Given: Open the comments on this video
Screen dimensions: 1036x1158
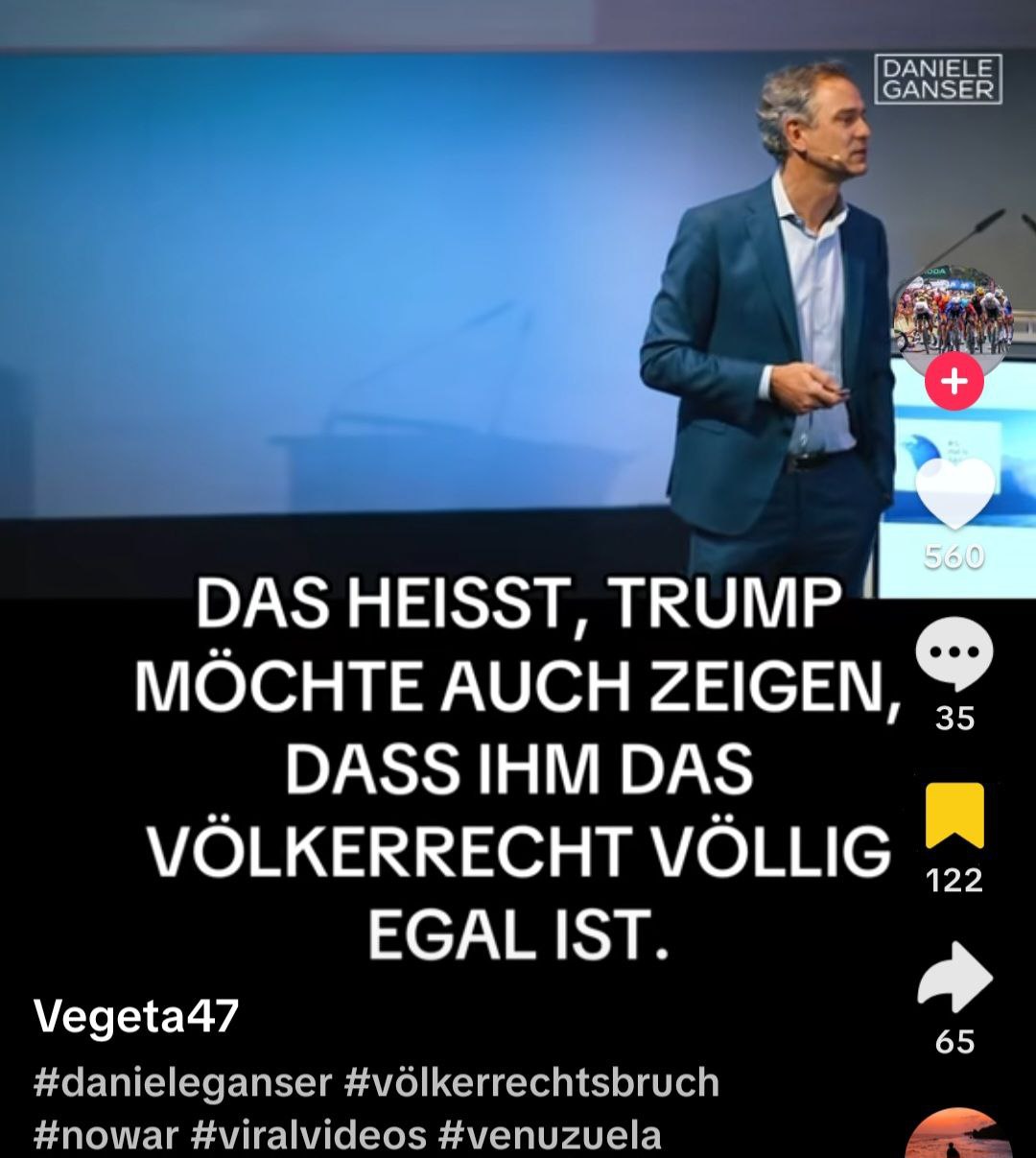Looking at the screenshot, I should click(954, 655).
